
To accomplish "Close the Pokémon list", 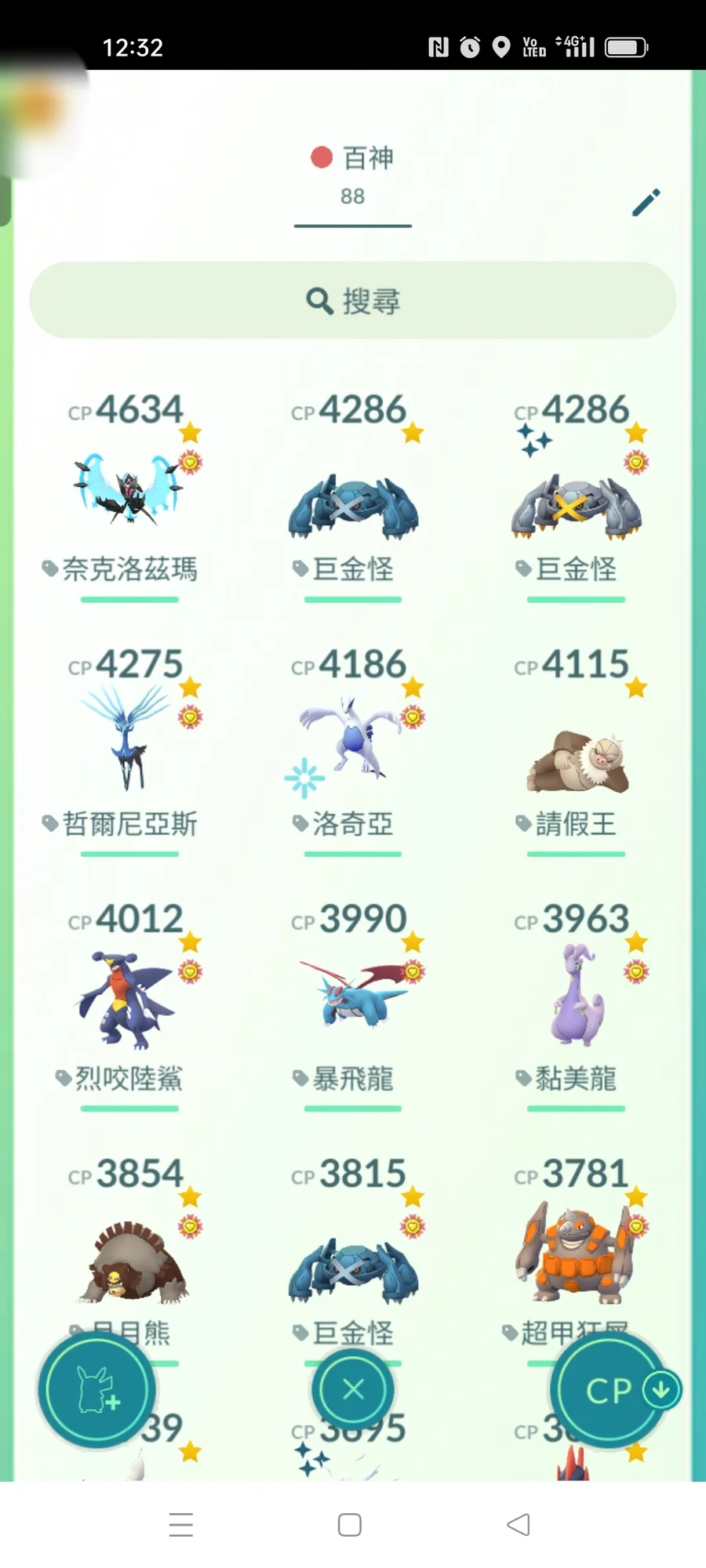I will point(353,1389).
